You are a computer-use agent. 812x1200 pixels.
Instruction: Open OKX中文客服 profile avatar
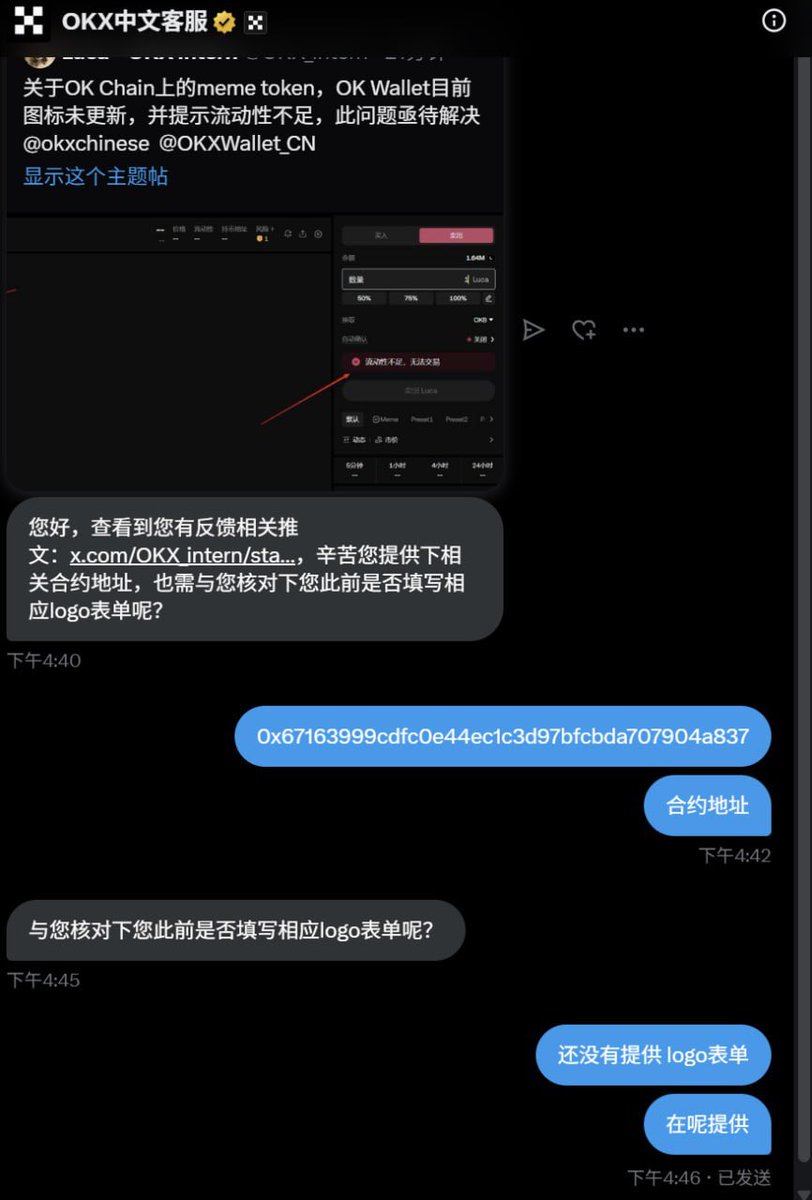[x=29, y=20]
